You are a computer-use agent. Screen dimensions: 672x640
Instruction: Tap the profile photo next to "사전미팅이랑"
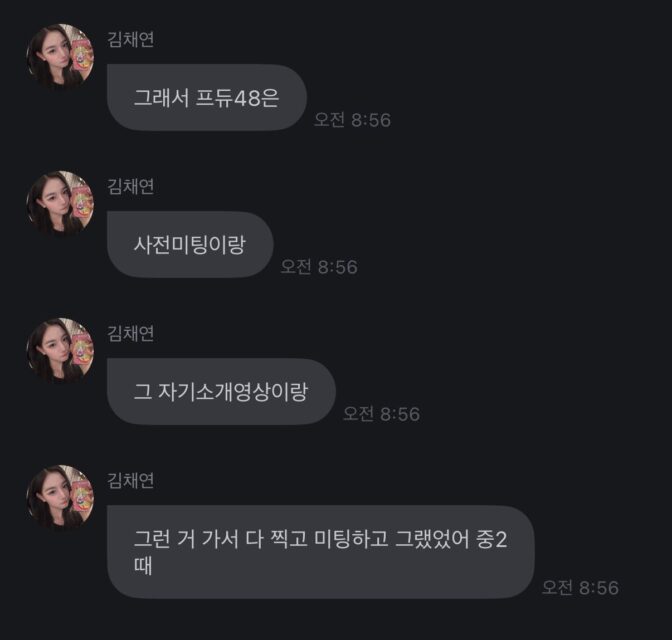coord(59,204)
